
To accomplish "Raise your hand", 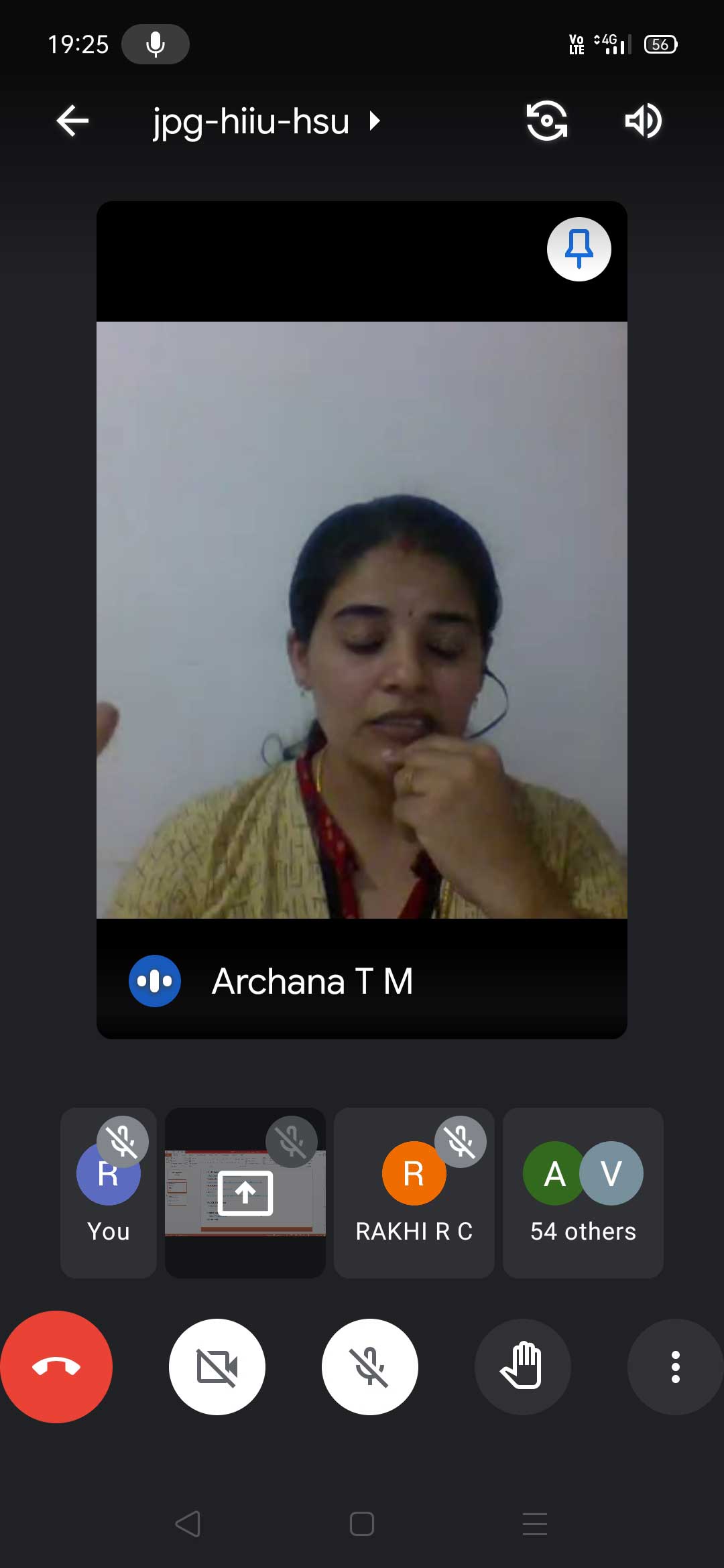I will point(522,1367).
